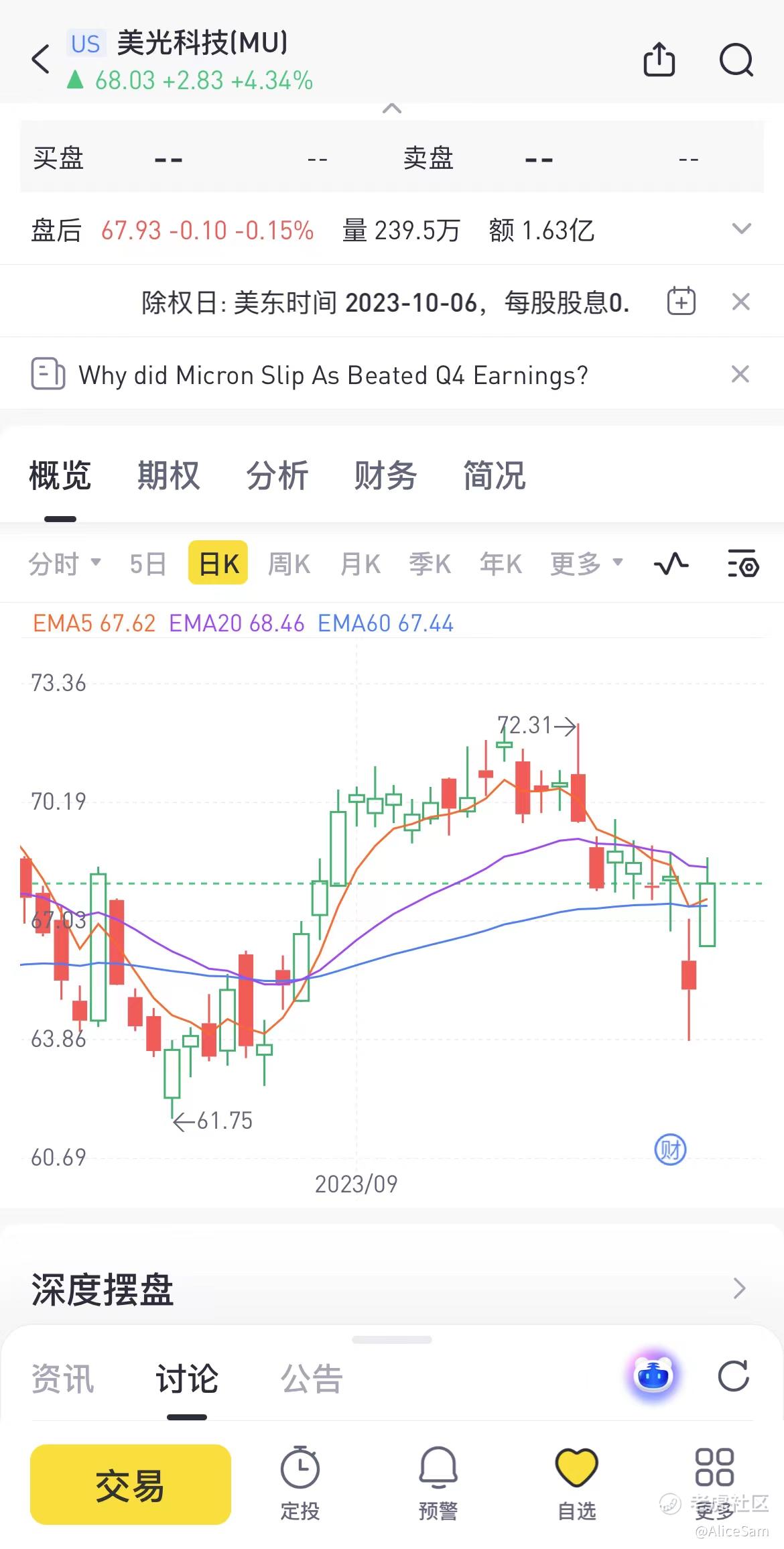
Task: Select the 周K chart period
Action: (289, 564)
